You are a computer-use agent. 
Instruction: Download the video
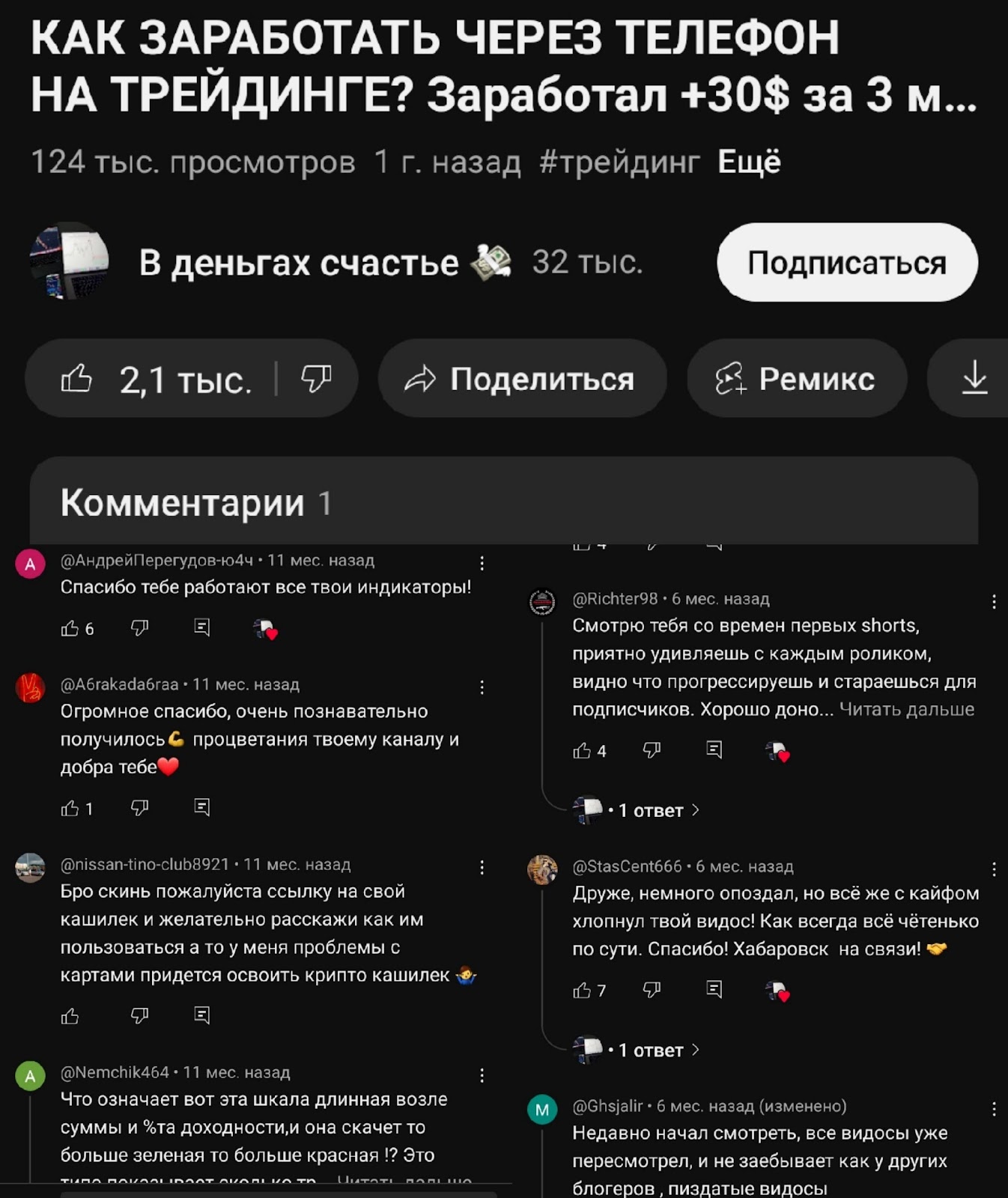974,379
